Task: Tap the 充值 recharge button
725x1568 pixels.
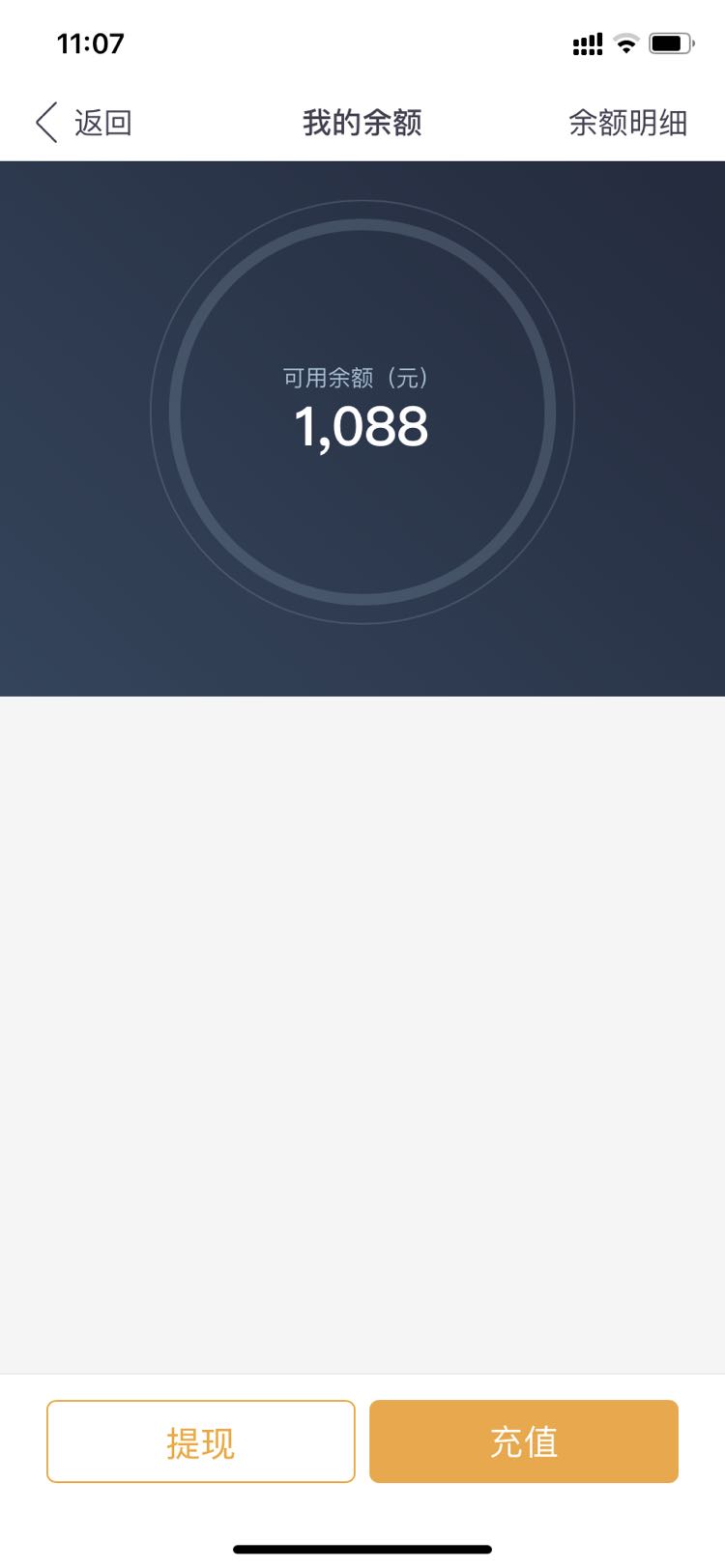Action: (524, 1441)
